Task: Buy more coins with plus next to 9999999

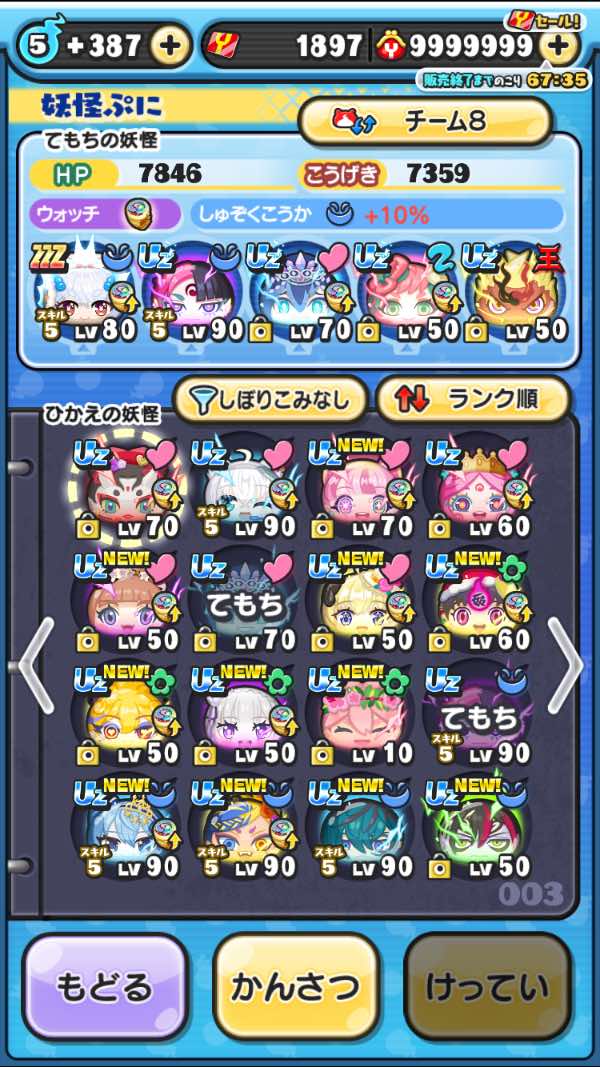Action: pyautogui.click(x=559, y=45)
